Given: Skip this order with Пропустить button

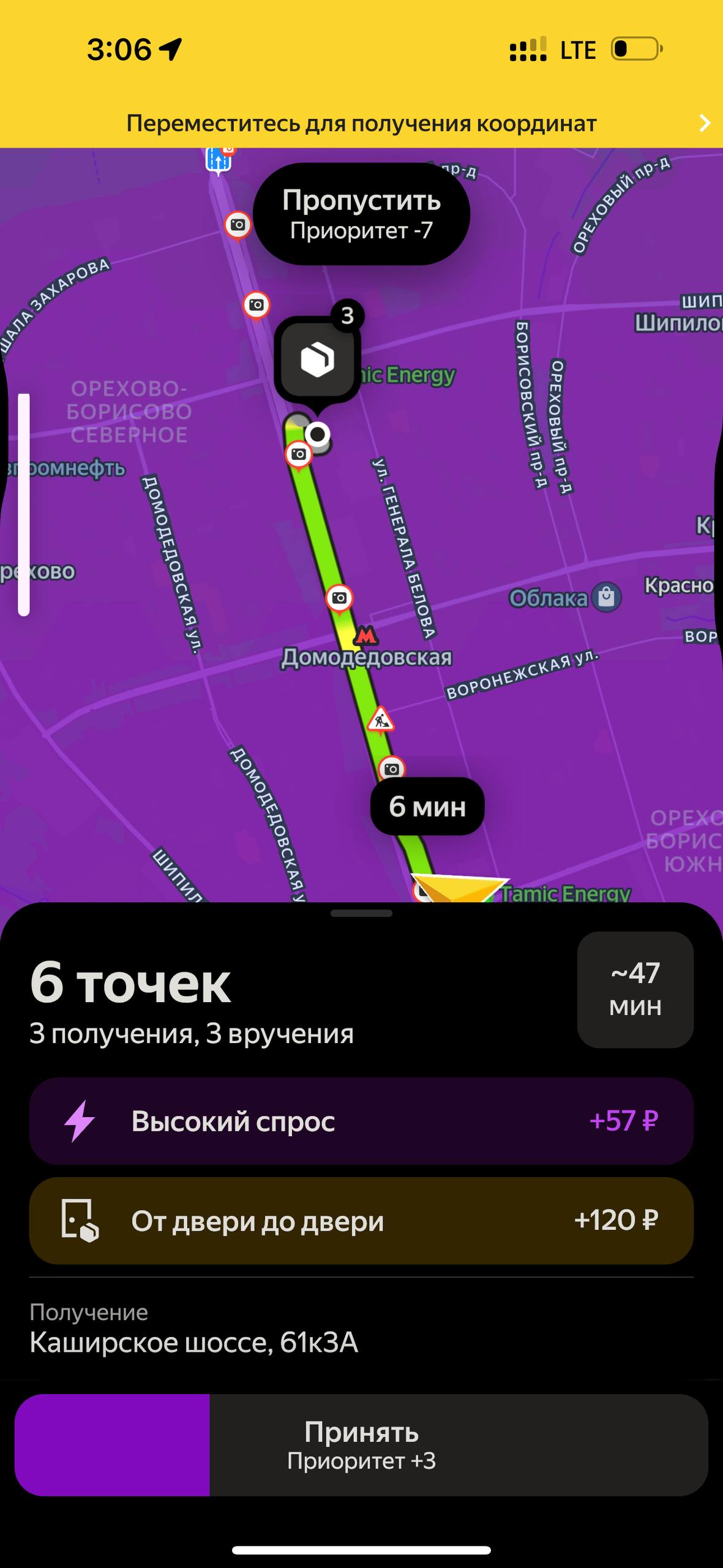Looking at the screenshot, I should click(x=361, y=214).
